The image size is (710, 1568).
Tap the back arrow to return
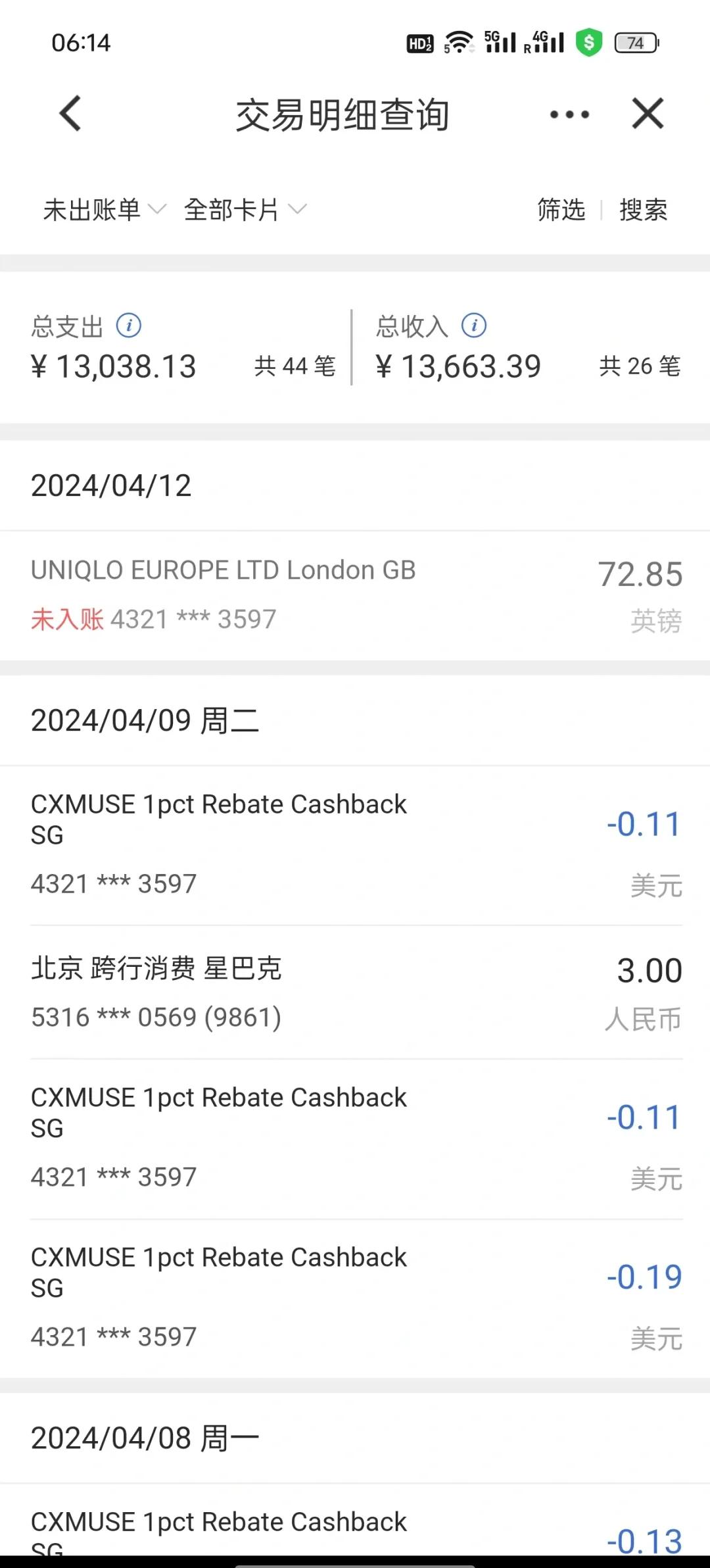68,113
